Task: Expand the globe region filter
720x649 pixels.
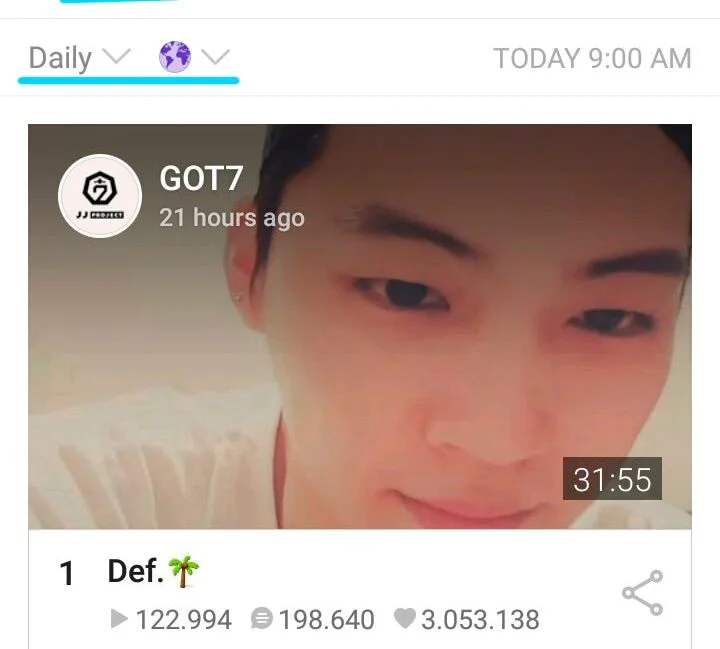Action: pyautogui.click(x=195, y=58)
